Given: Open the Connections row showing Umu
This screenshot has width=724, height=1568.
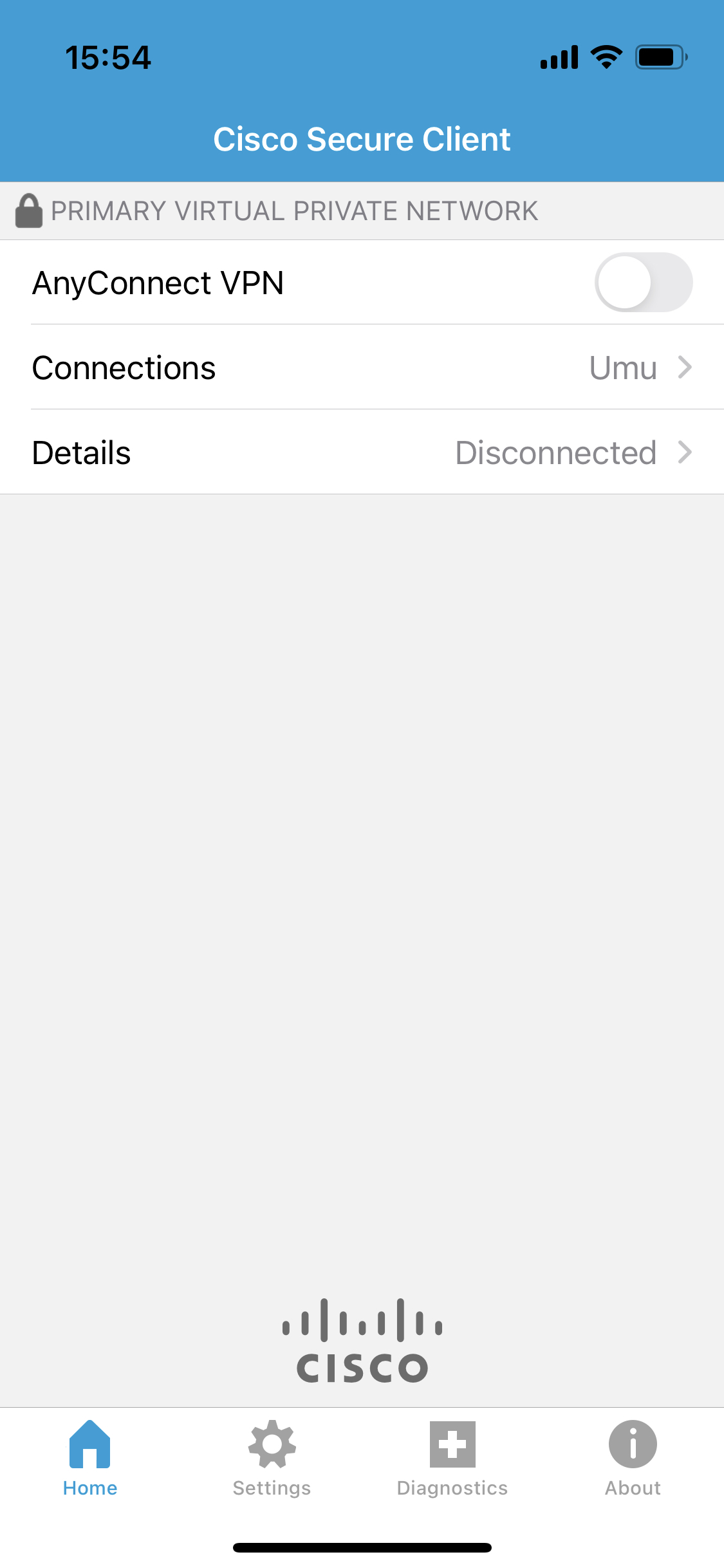Looking at the screenshot, I should click(362, 368).
